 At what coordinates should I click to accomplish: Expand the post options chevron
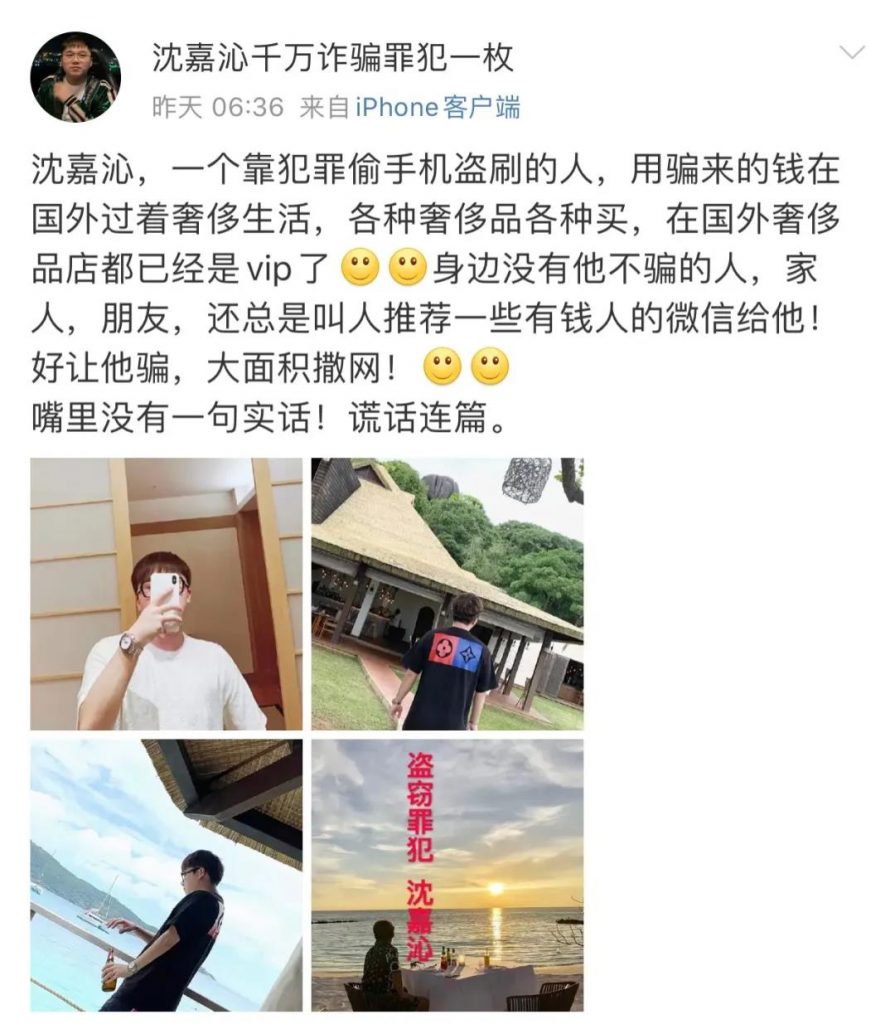click(851, 53)
